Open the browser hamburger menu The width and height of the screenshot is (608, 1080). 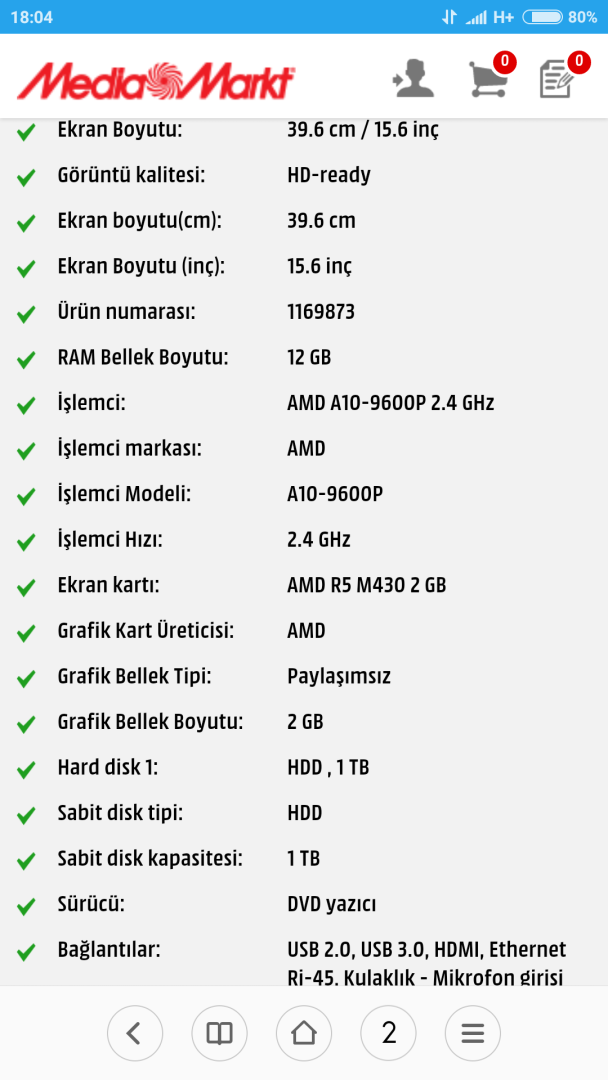point(473,1033)
